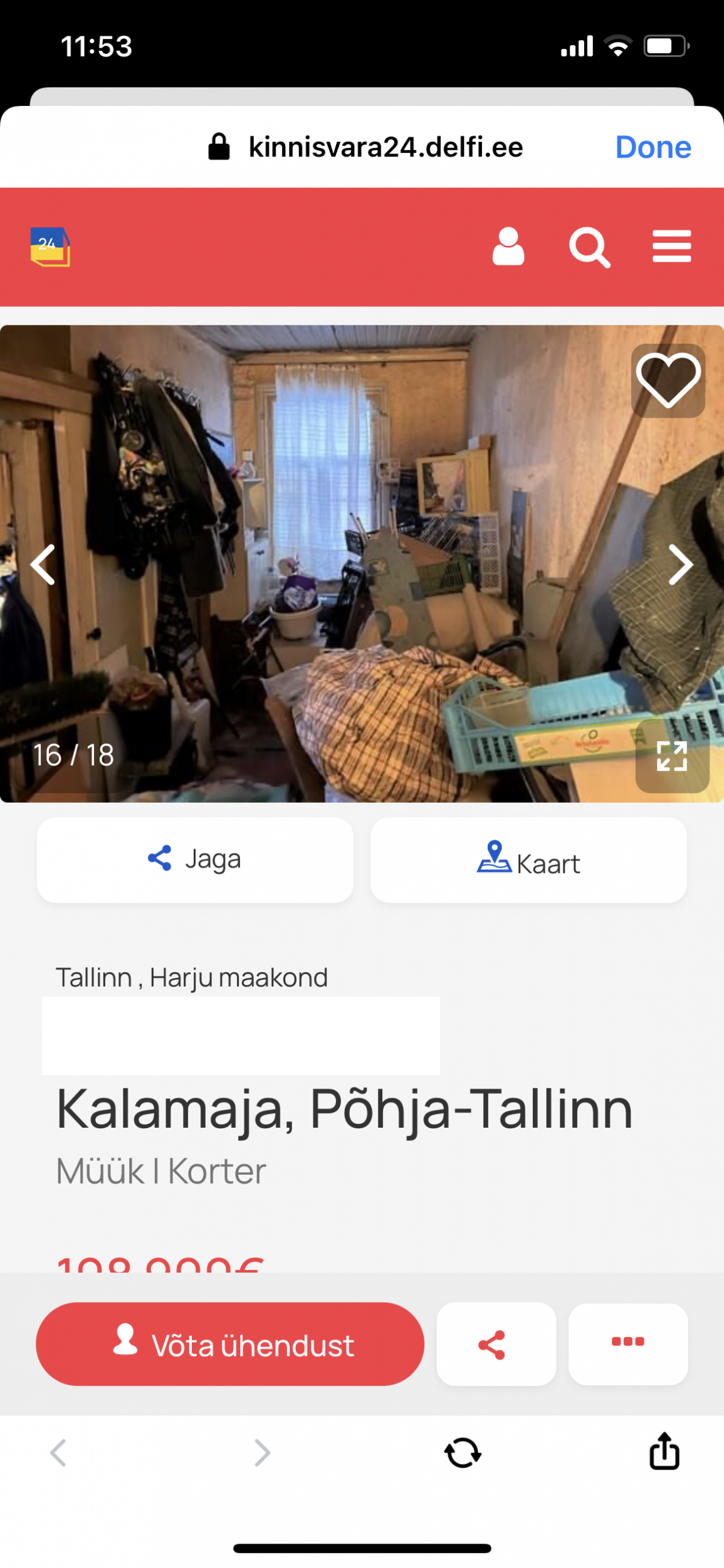Open the three-dot more options button

pos(627,1345)
